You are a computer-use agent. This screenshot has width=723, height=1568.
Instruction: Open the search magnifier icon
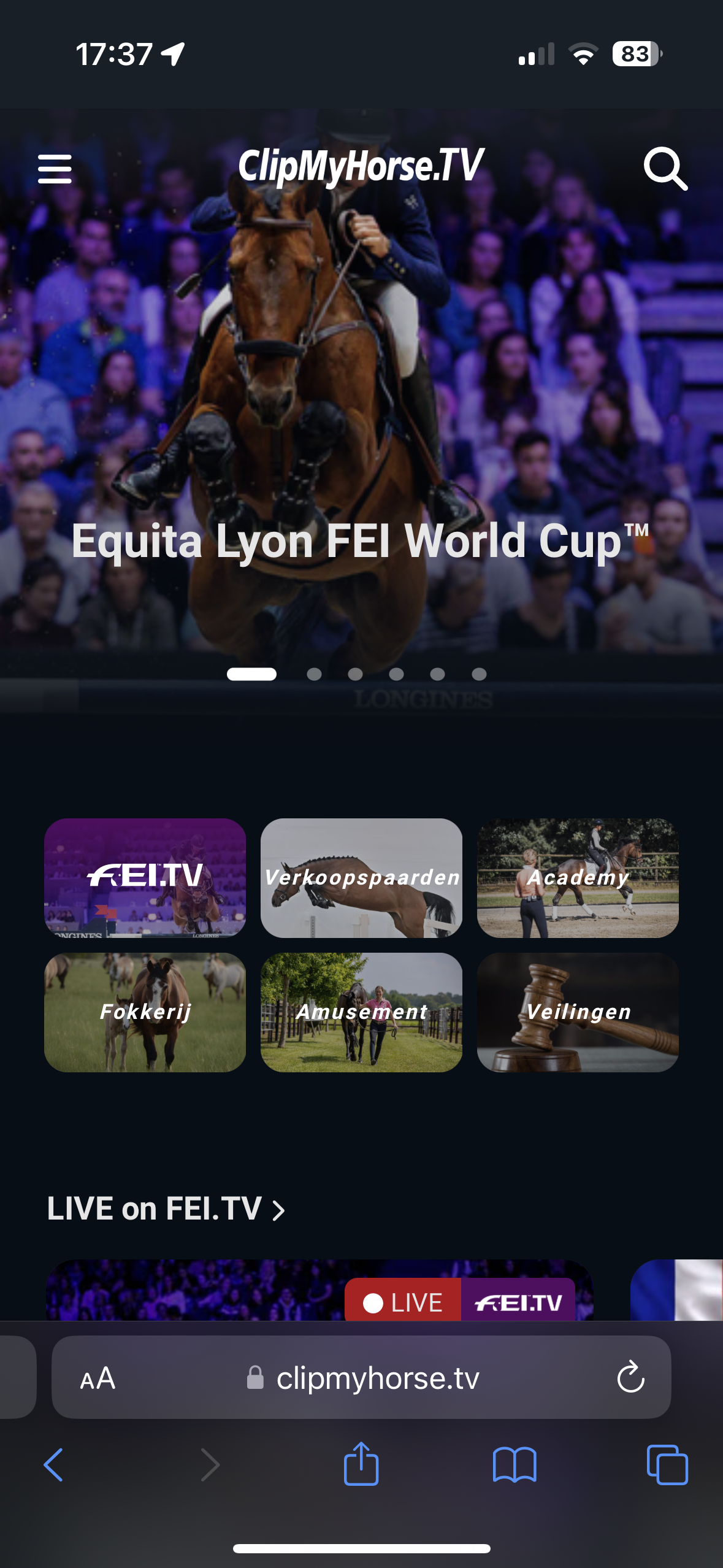click(x=665, y=169)
